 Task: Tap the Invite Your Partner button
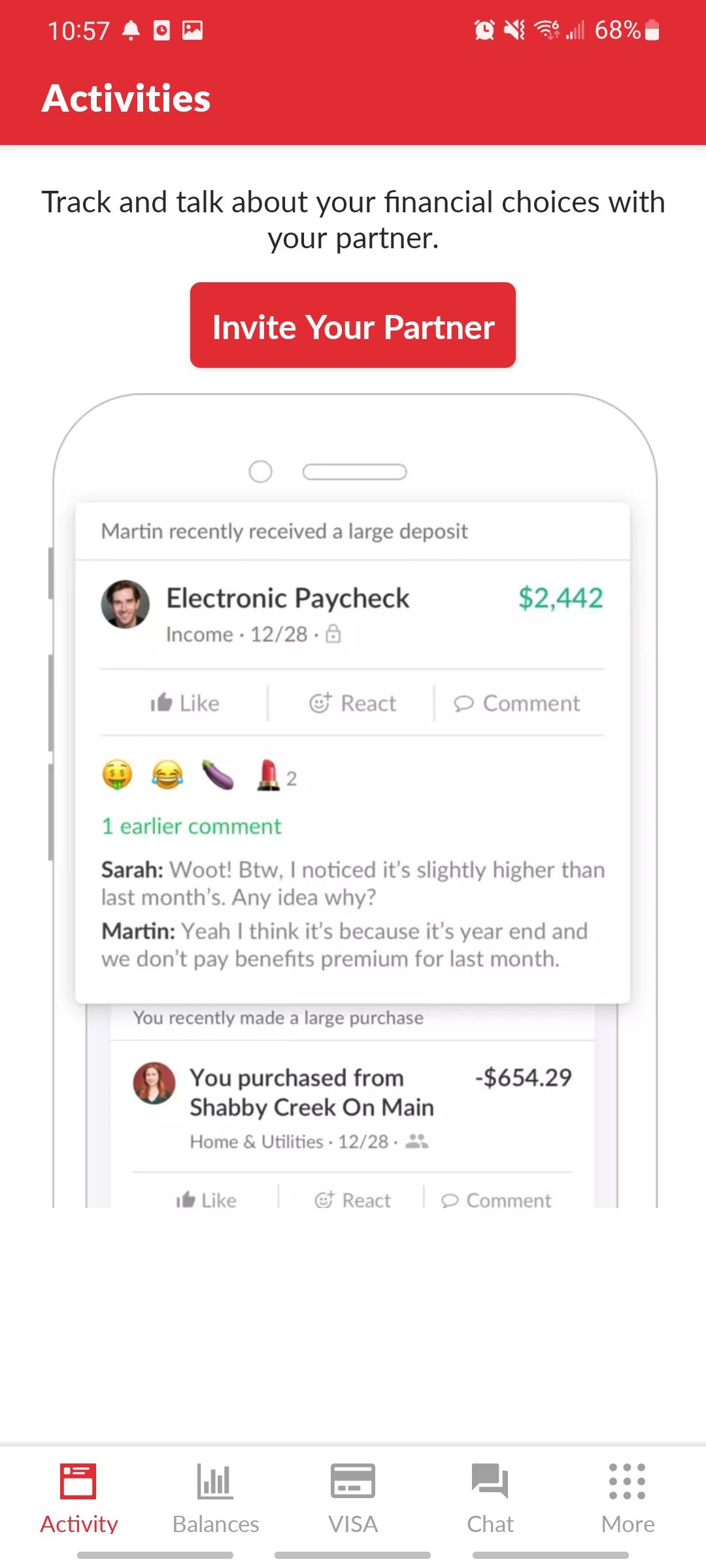(353, 325)
